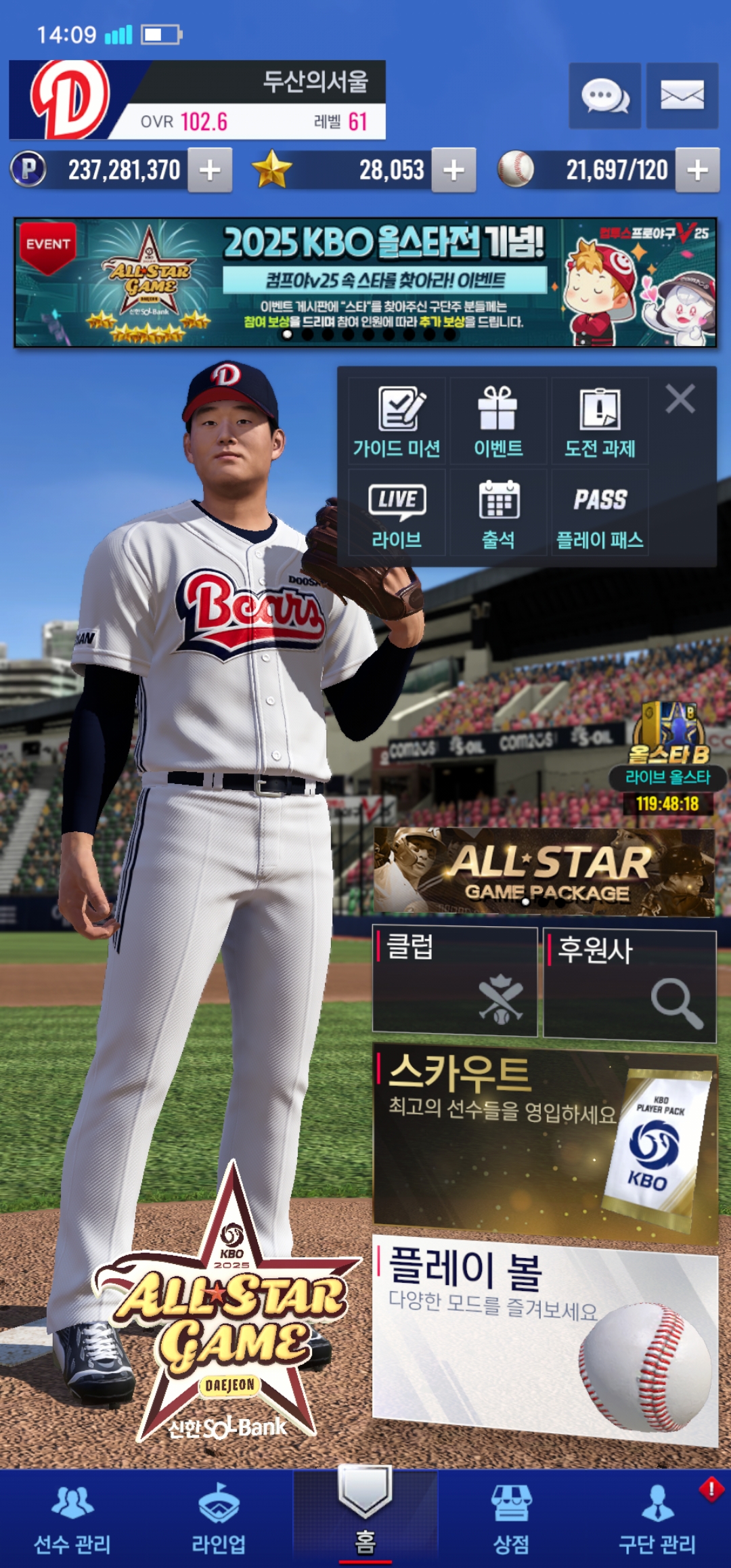Add more points with plus button
Image resolution: width=731 pixels, height=1568 pixels.
210,170
